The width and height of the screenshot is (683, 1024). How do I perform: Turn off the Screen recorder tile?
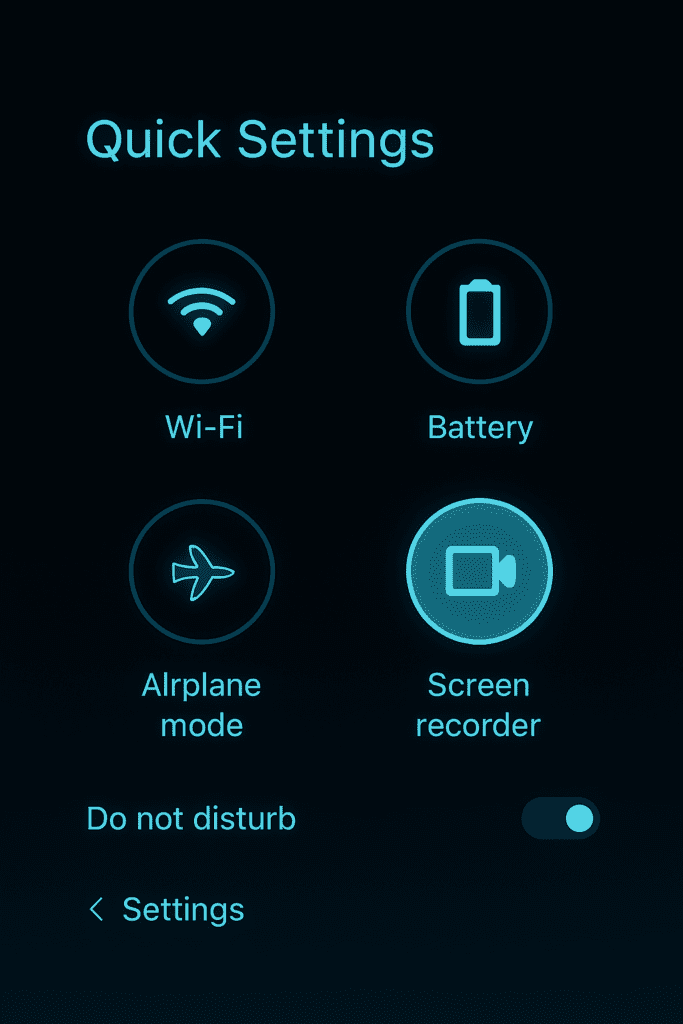479,571
